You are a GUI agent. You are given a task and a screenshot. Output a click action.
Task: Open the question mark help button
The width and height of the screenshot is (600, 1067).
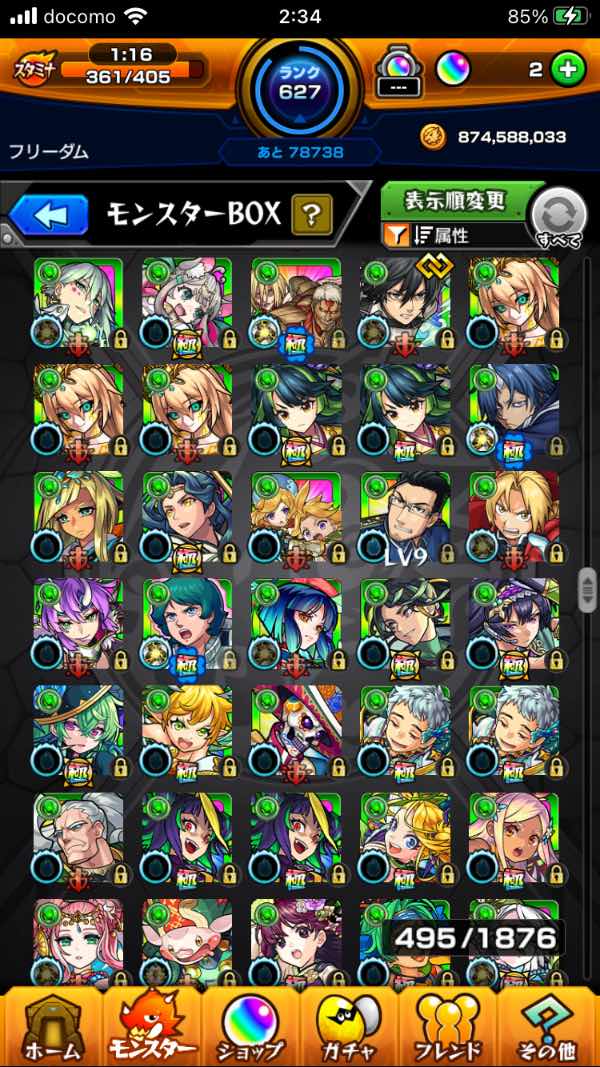312,214
